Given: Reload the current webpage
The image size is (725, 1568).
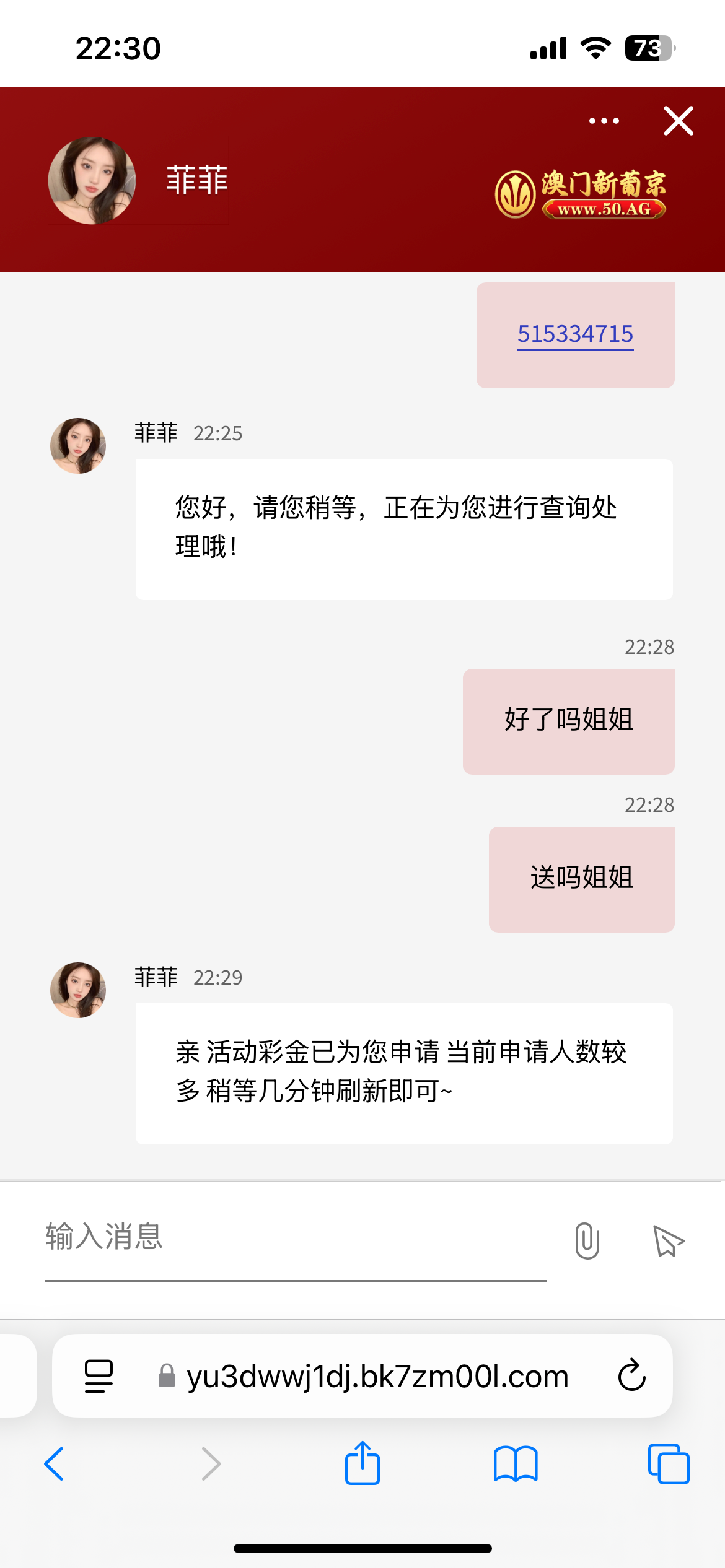Looking at the screenshot, I should (x=631, y=1375).
